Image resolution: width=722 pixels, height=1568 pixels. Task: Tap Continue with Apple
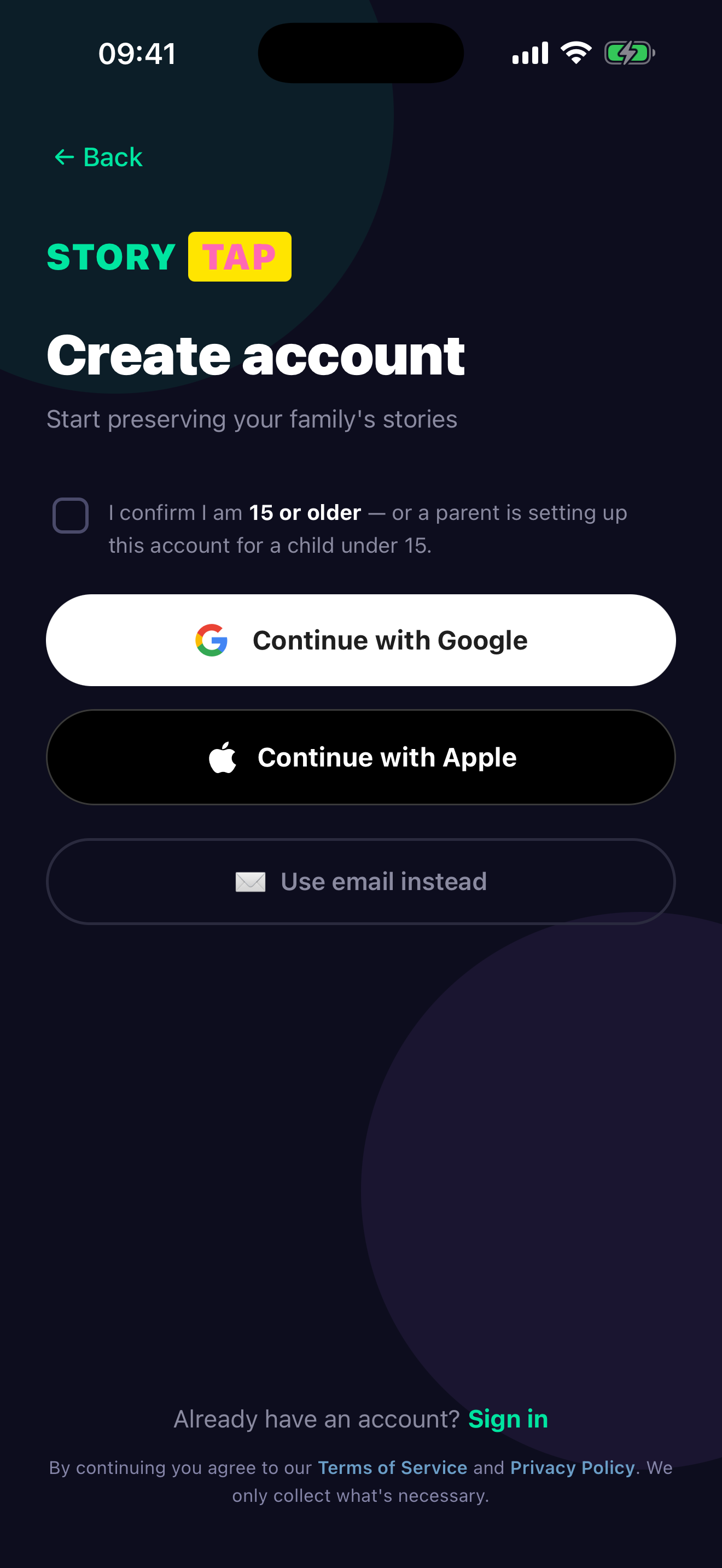(361, 757)
